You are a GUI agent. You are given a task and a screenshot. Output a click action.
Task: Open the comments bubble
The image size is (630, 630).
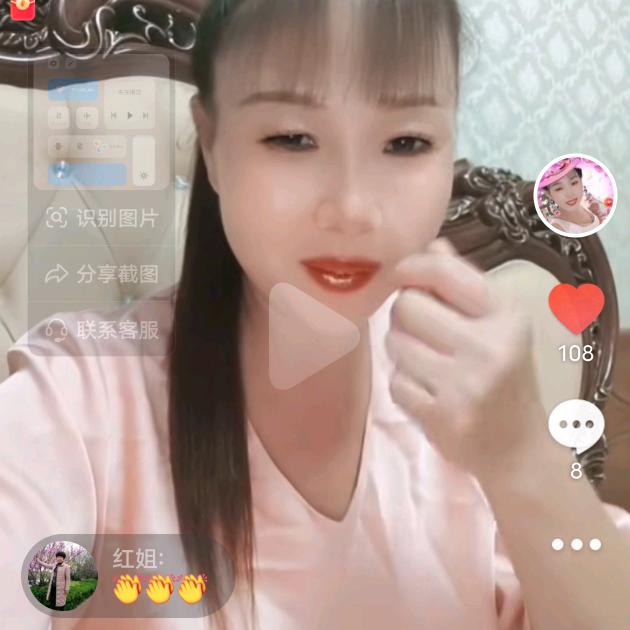point(577,424)
